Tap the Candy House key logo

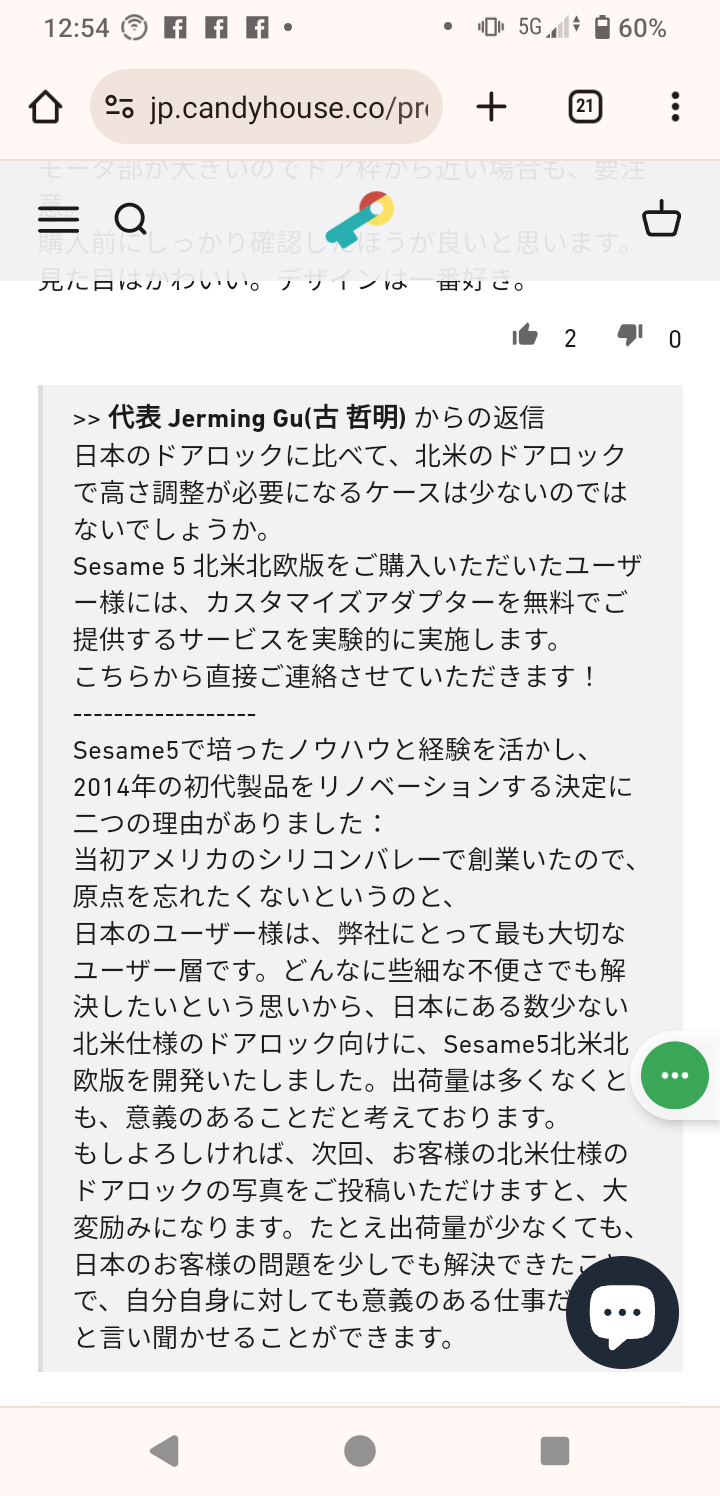[360, 219]
